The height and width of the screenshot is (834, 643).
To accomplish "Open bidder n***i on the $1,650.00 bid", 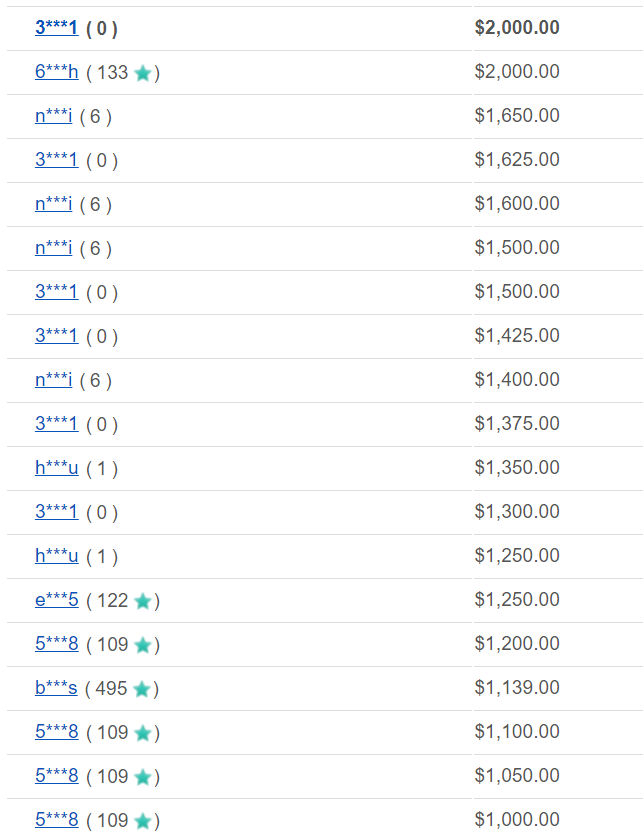I will (53, 116).
